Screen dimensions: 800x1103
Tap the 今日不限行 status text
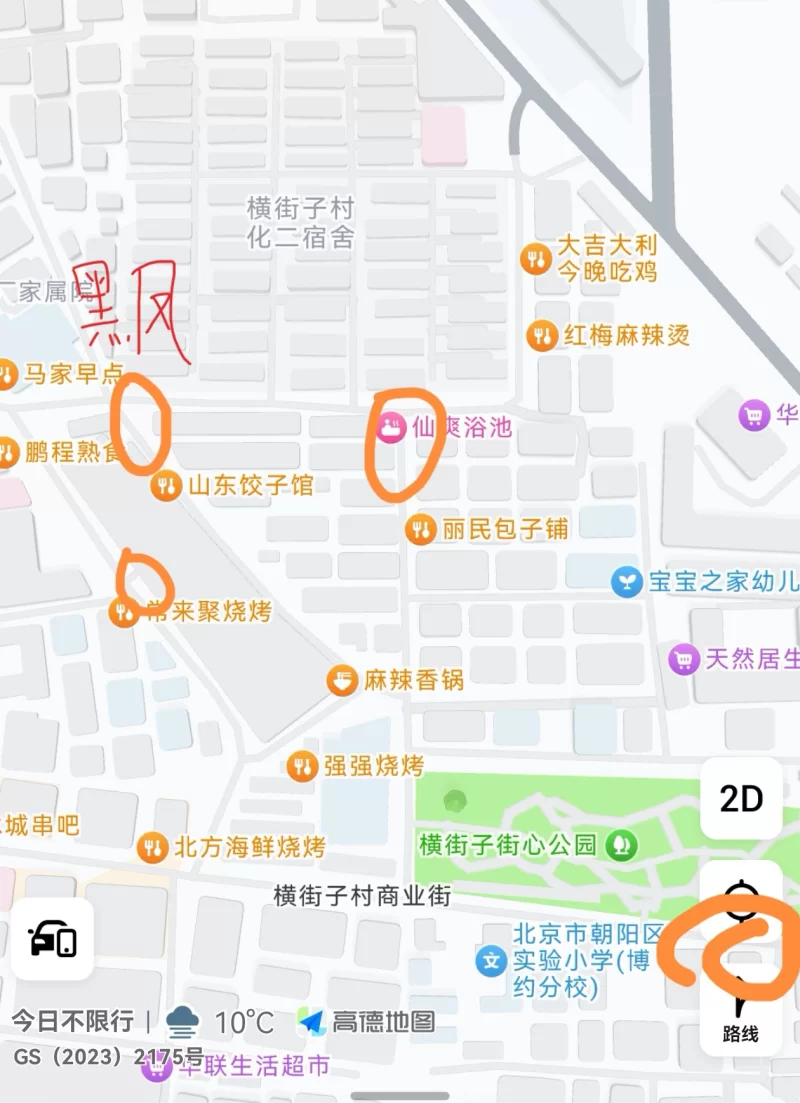point(72,1021)
